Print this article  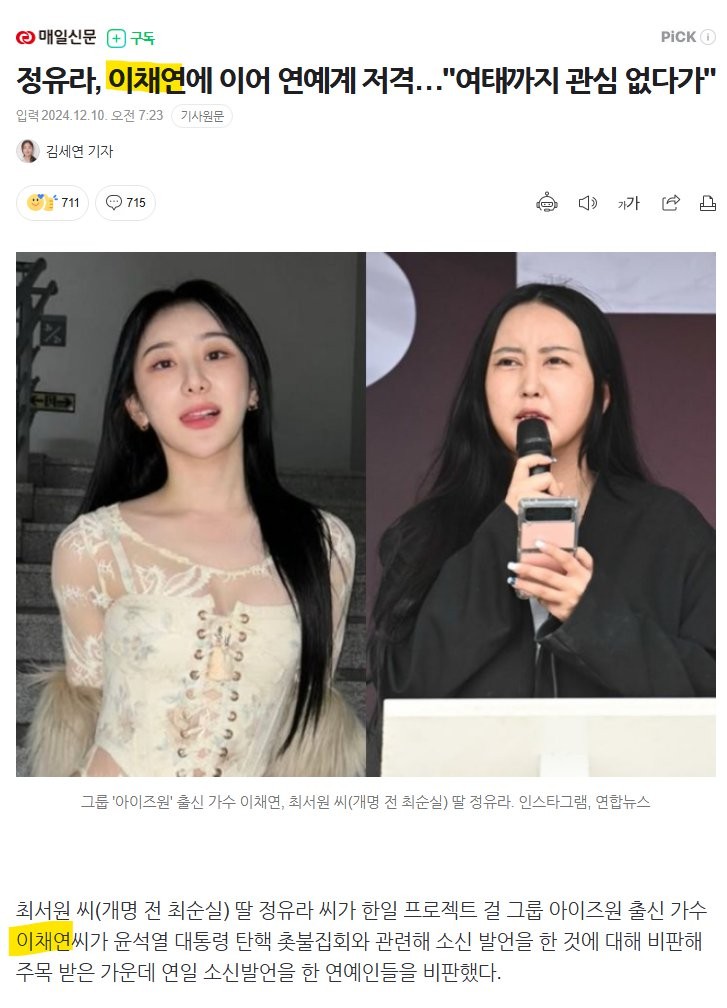708,203
